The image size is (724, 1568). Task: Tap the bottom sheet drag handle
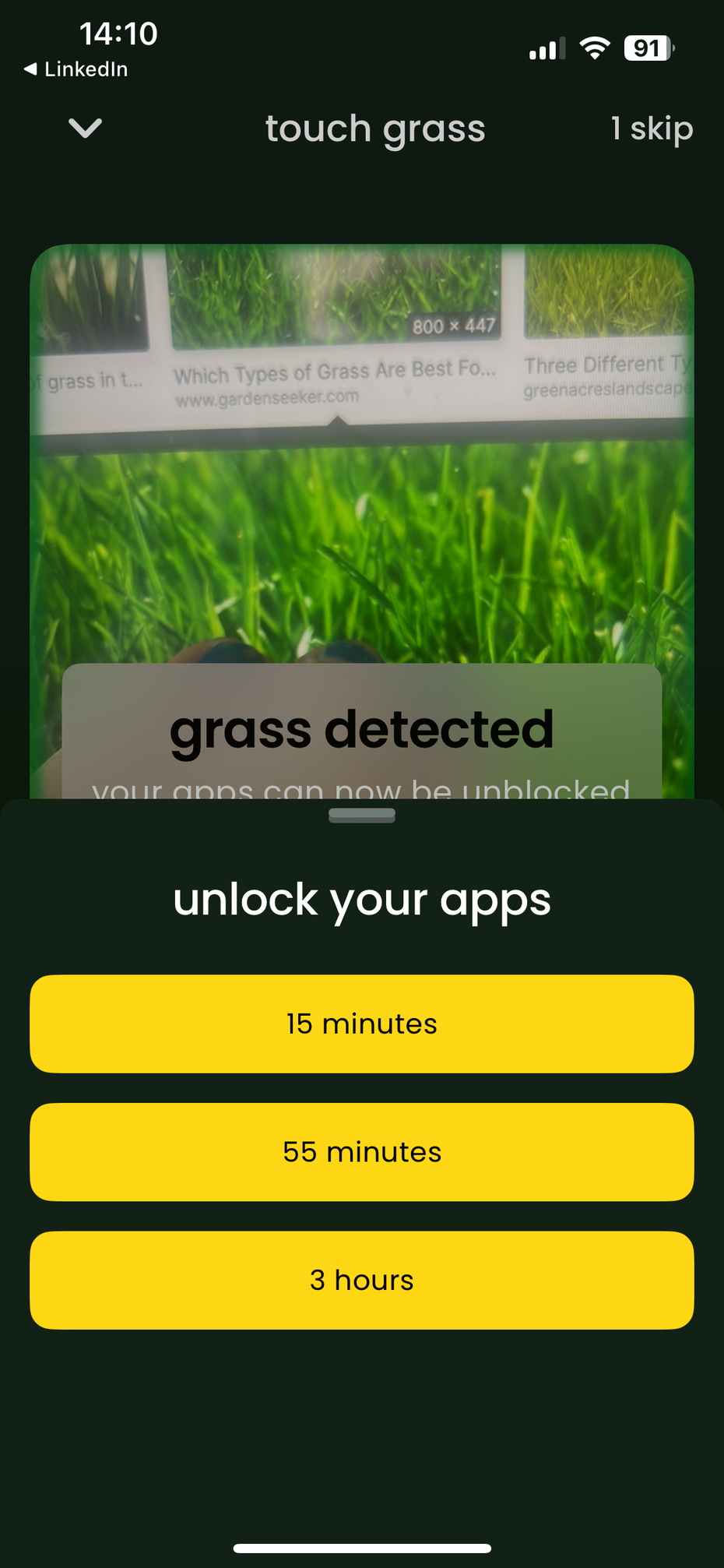tap(361, 816)
